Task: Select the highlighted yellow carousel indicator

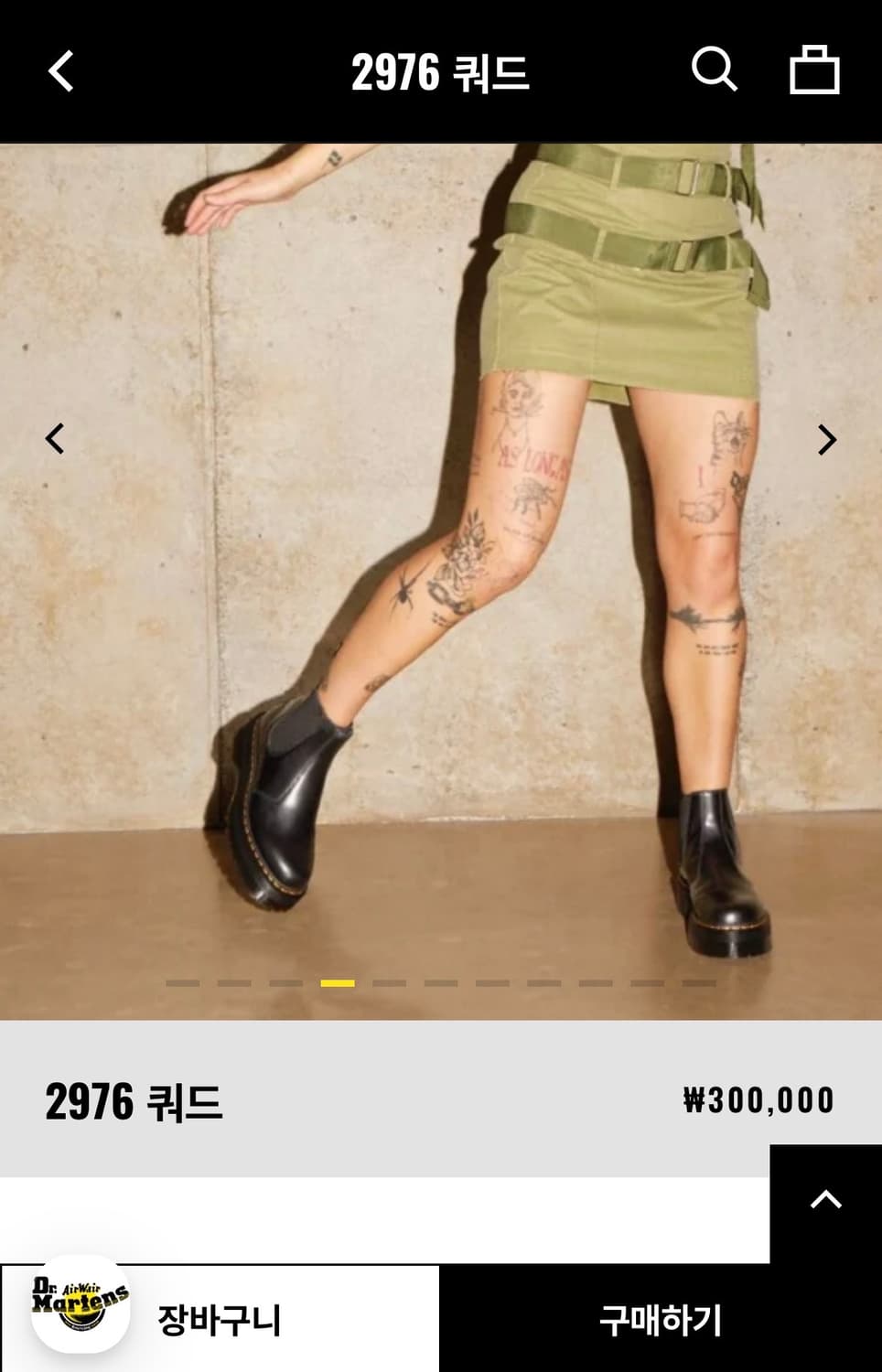Action: [x=337, y=984]
